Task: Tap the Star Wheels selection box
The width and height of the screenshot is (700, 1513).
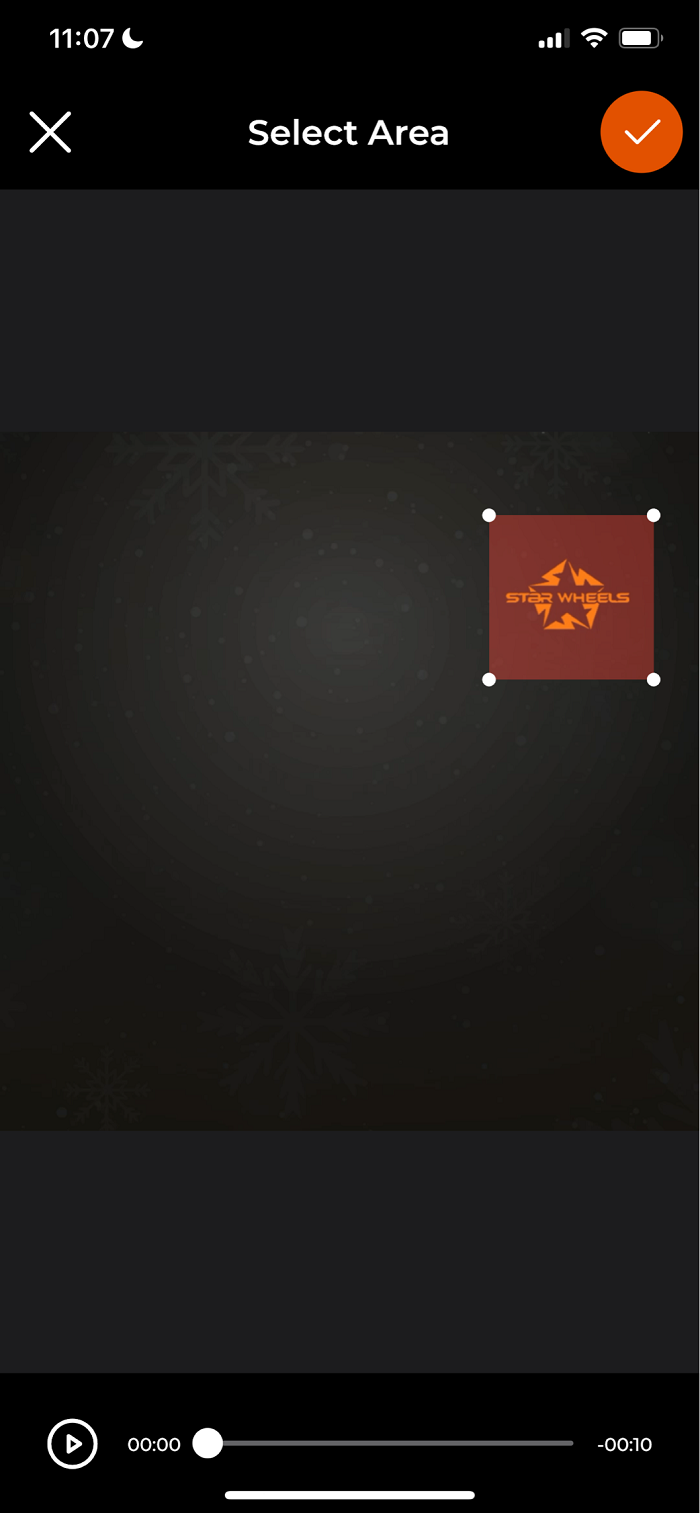Action: coord(571,597)
